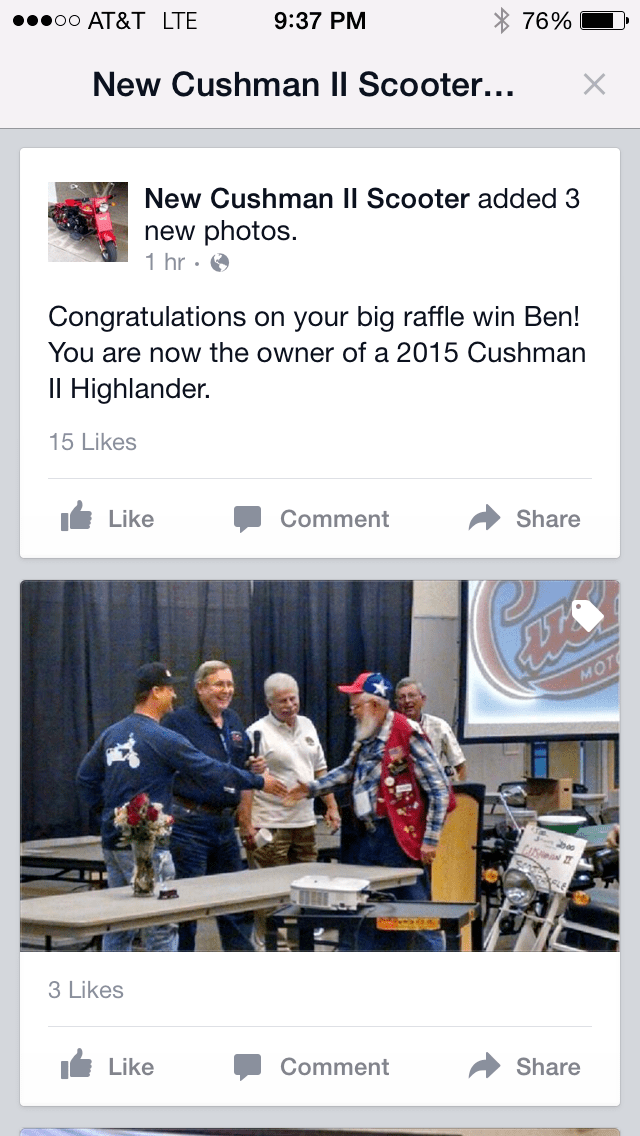View the 15 Likes on the post
The width and height of the screenshot is (640, 1136).
pos(92,442)
